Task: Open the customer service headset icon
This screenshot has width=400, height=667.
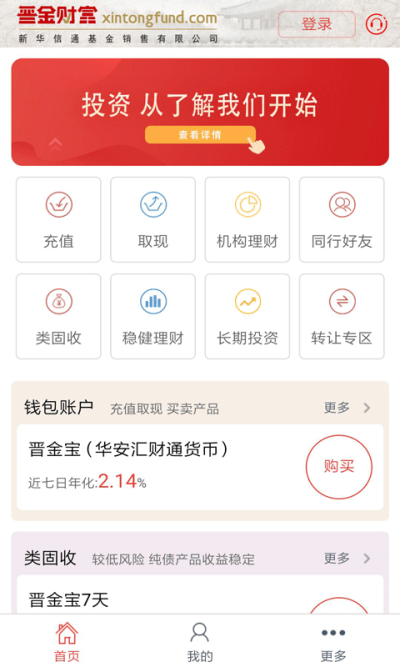Action: [377, 24]
